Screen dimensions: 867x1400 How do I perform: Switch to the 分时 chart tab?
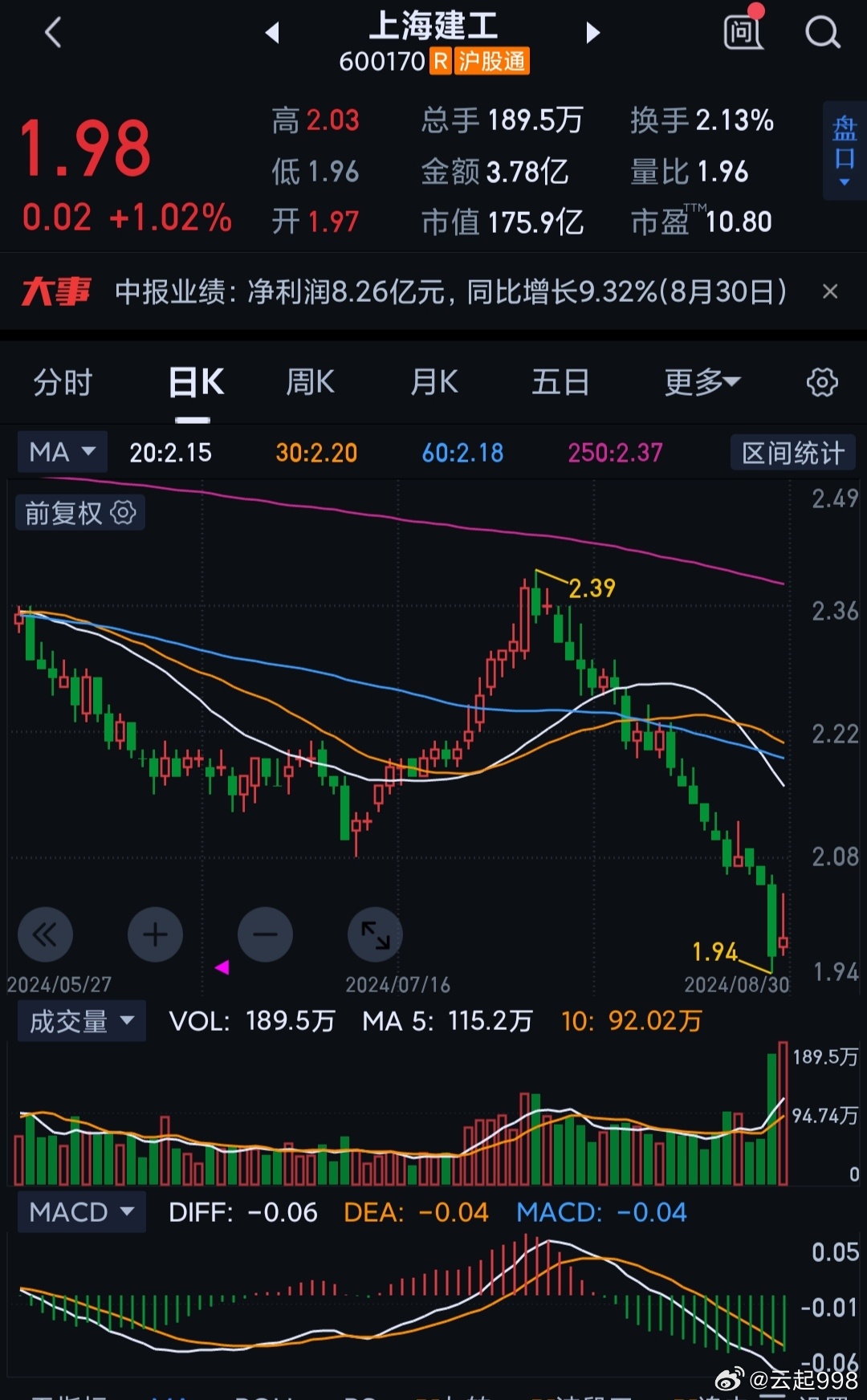tap(63, 382)
